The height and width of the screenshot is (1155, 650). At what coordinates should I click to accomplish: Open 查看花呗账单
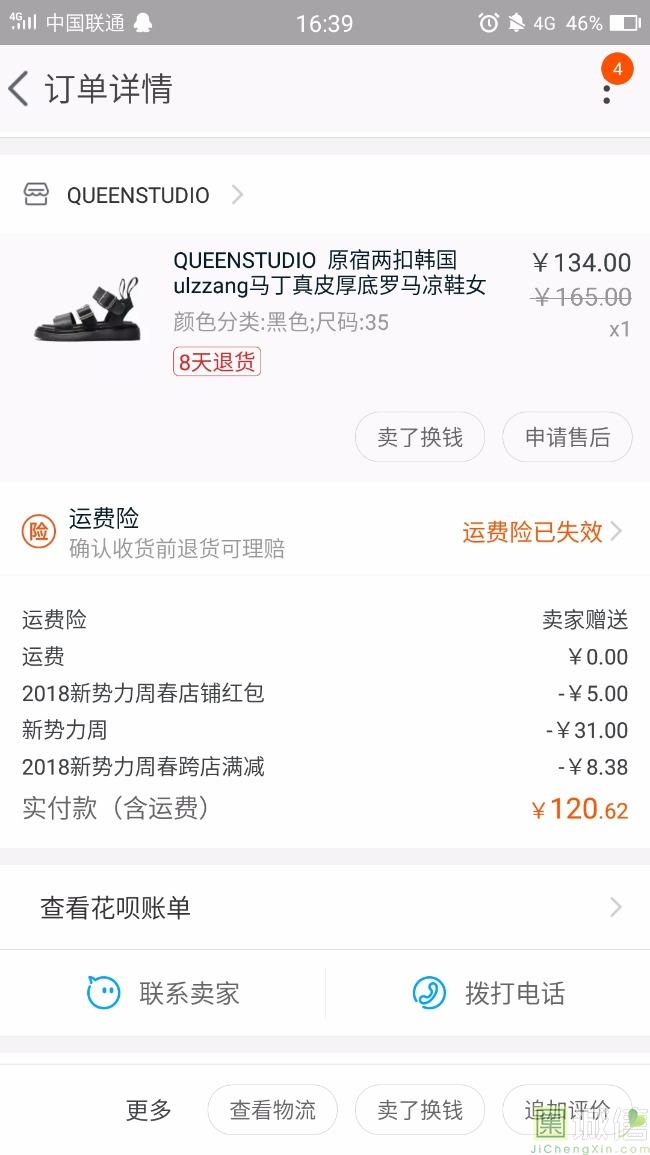tap(325, 908)
